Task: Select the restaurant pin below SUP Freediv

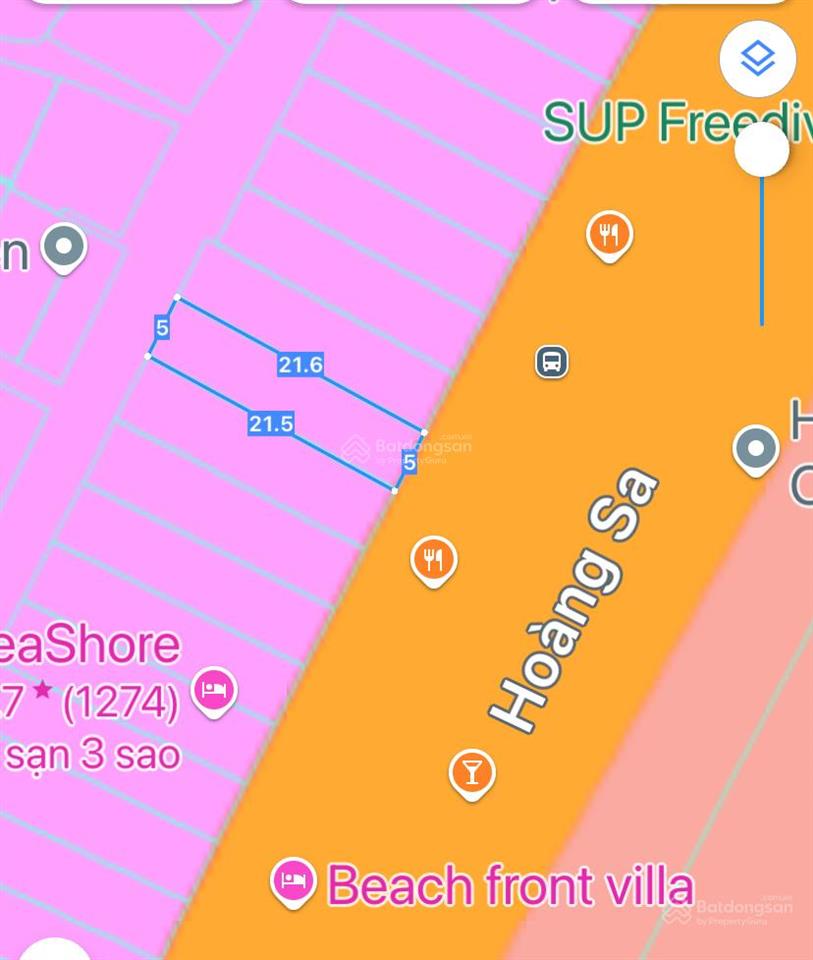Action: tap(608, 236)
